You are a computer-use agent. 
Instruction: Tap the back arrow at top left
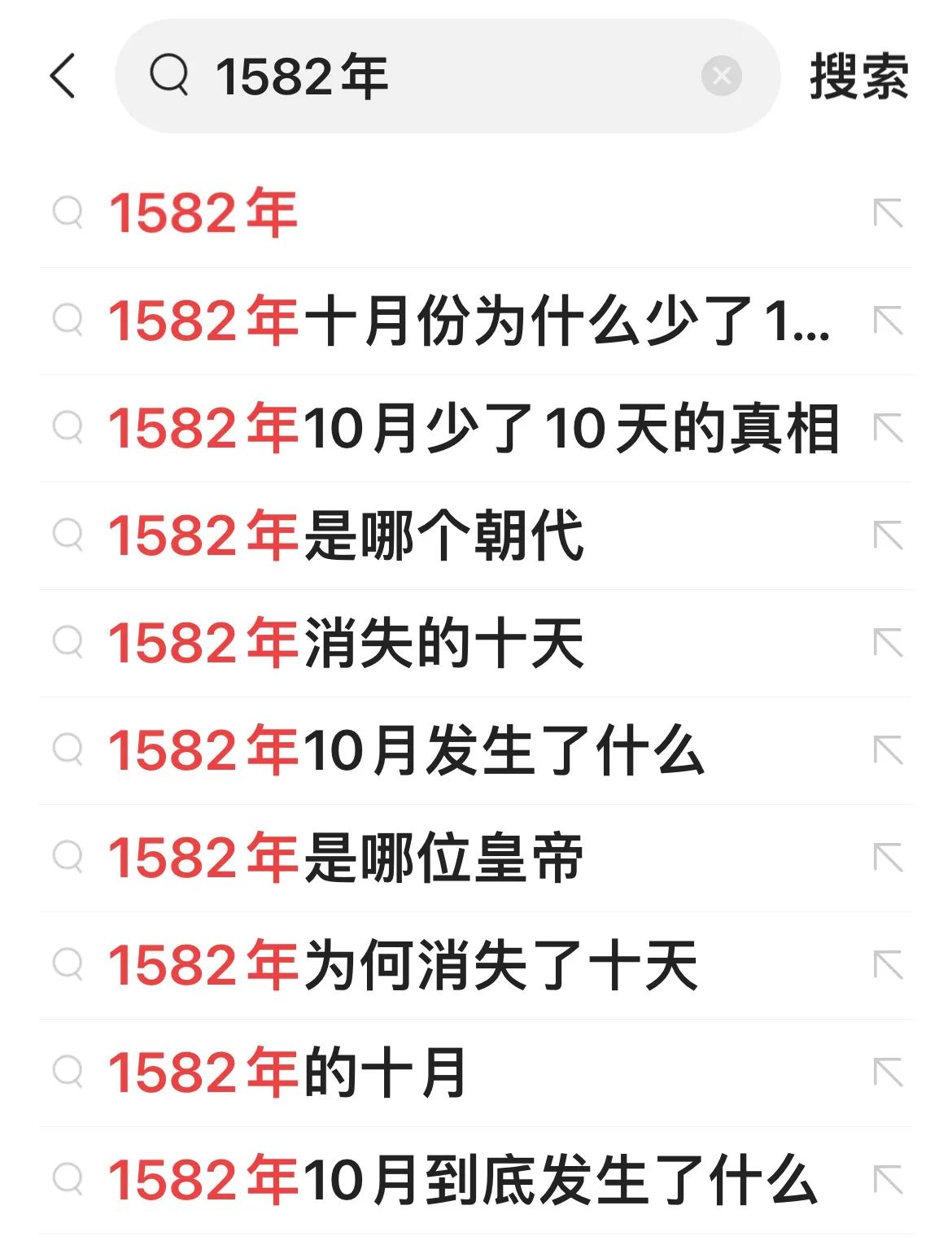[x=65, y=77]
